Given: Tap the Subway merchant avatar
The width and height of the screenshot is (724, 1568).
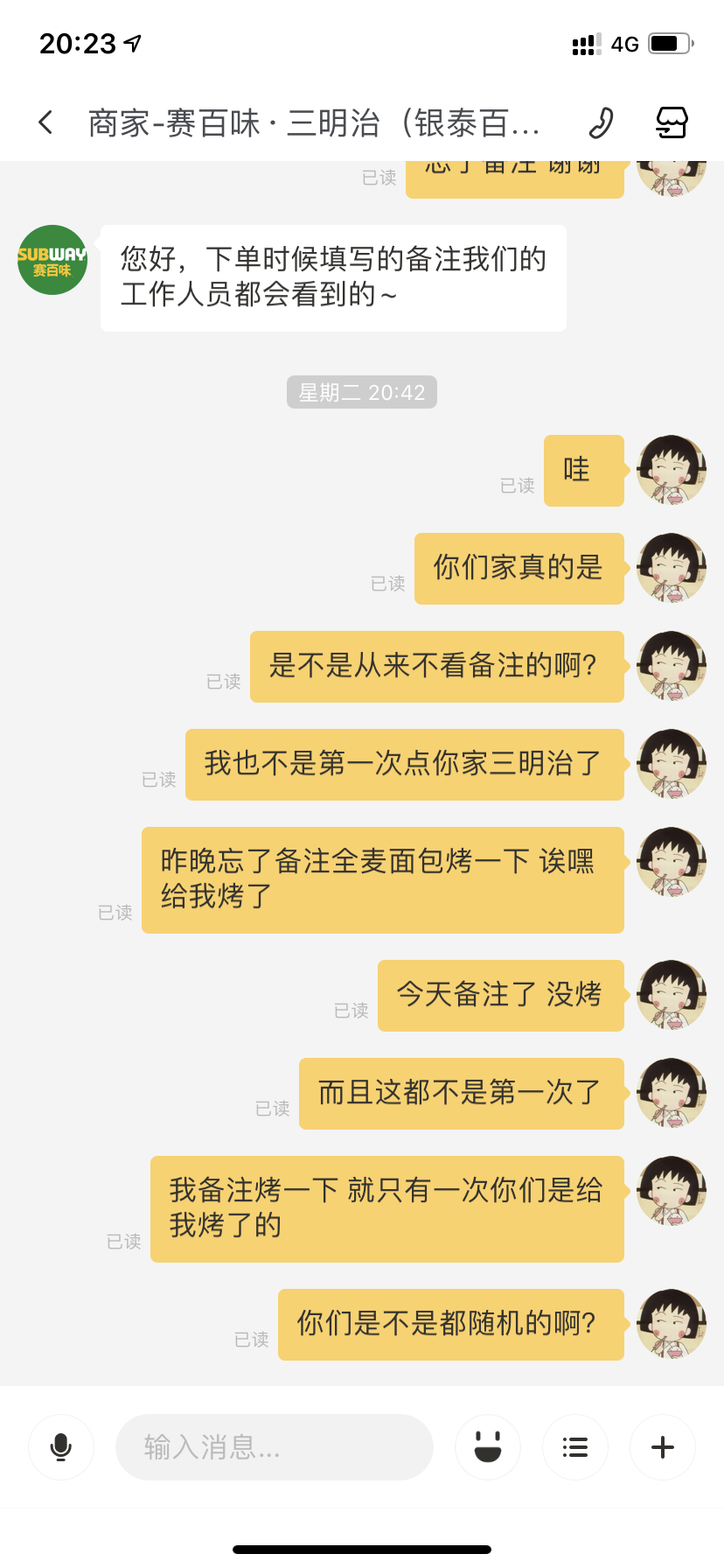Looking at the screenshot, I should coord(52,260).
